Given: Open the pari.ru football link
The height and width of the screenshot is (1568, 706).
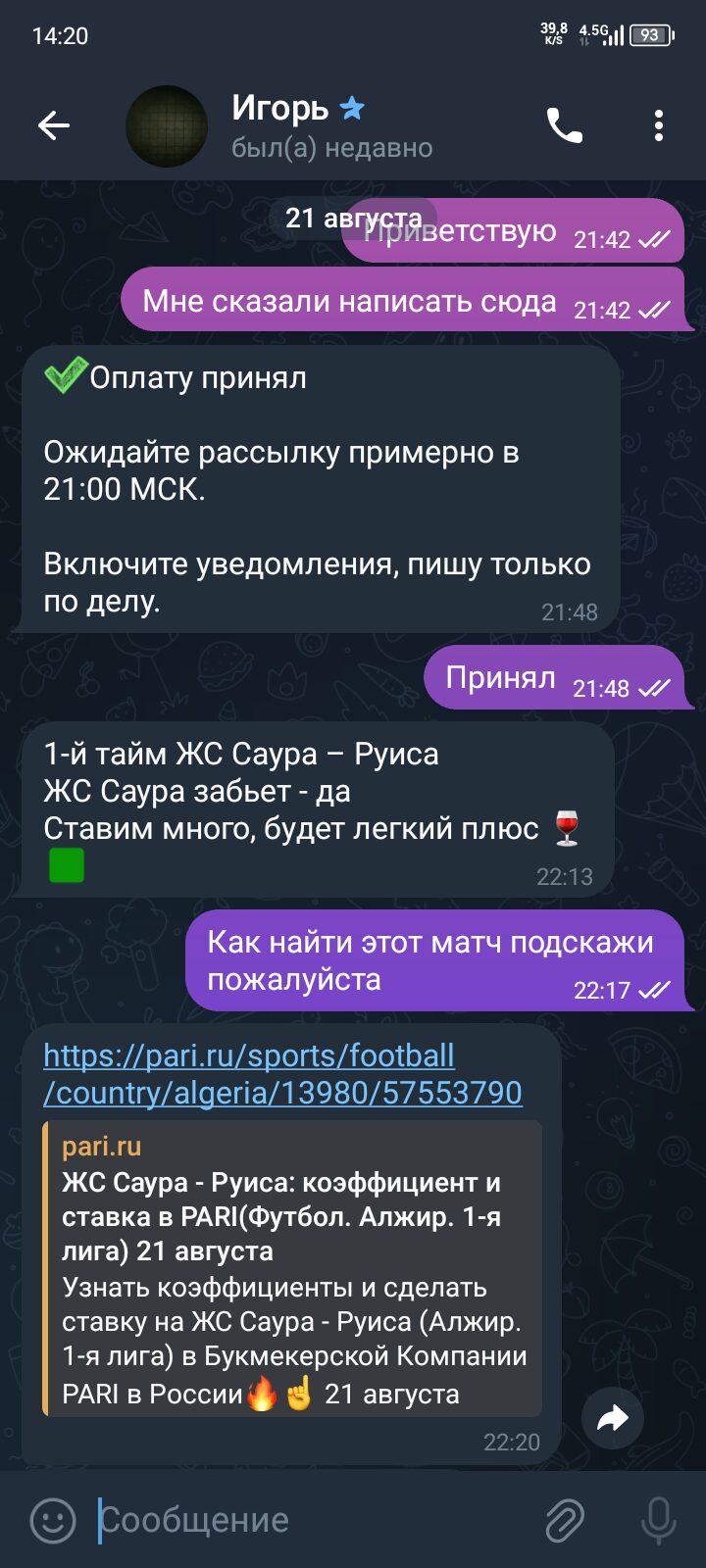Looking at the screenshot, I should pyautogui.click(x=282, y=1074).
